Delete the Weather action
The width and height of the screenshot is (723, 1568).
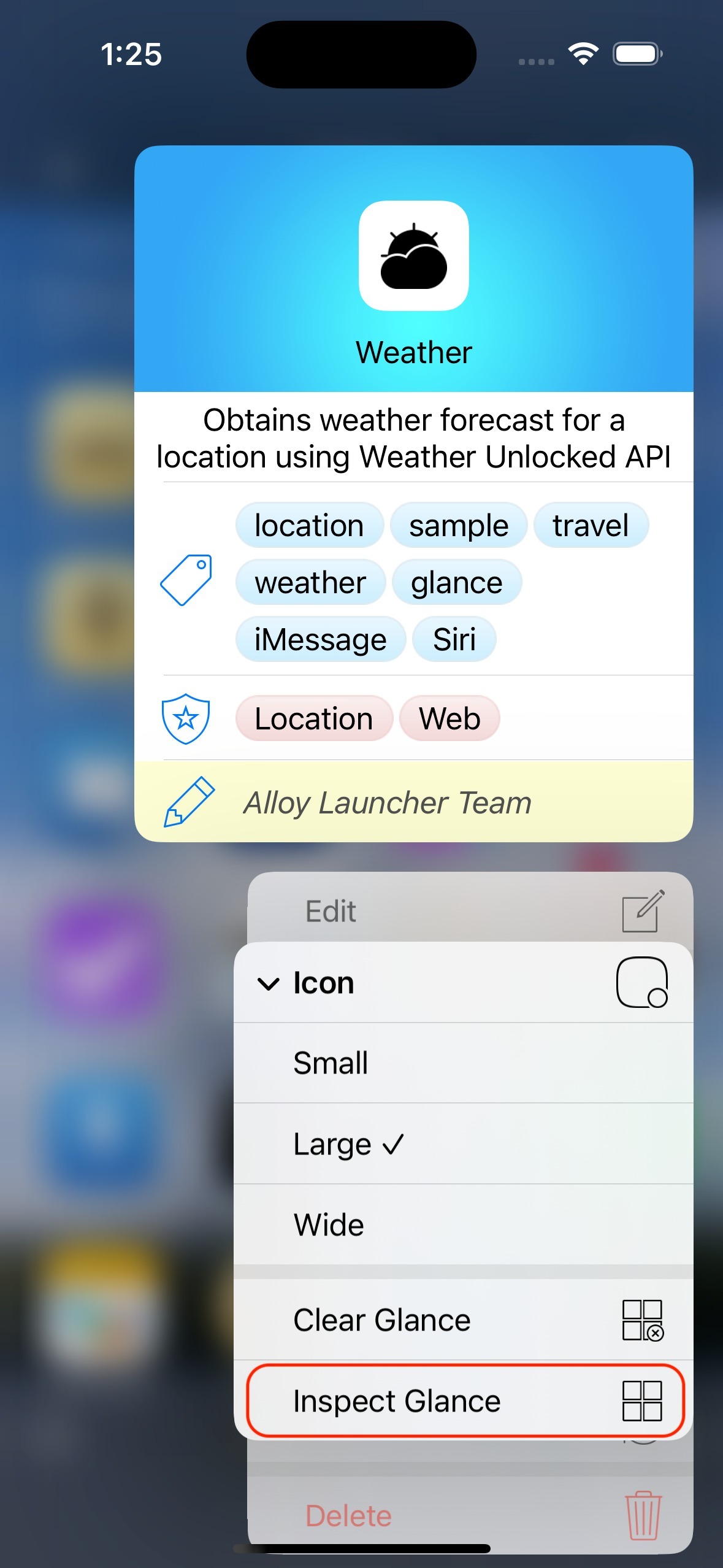(x=470, y=1515)
